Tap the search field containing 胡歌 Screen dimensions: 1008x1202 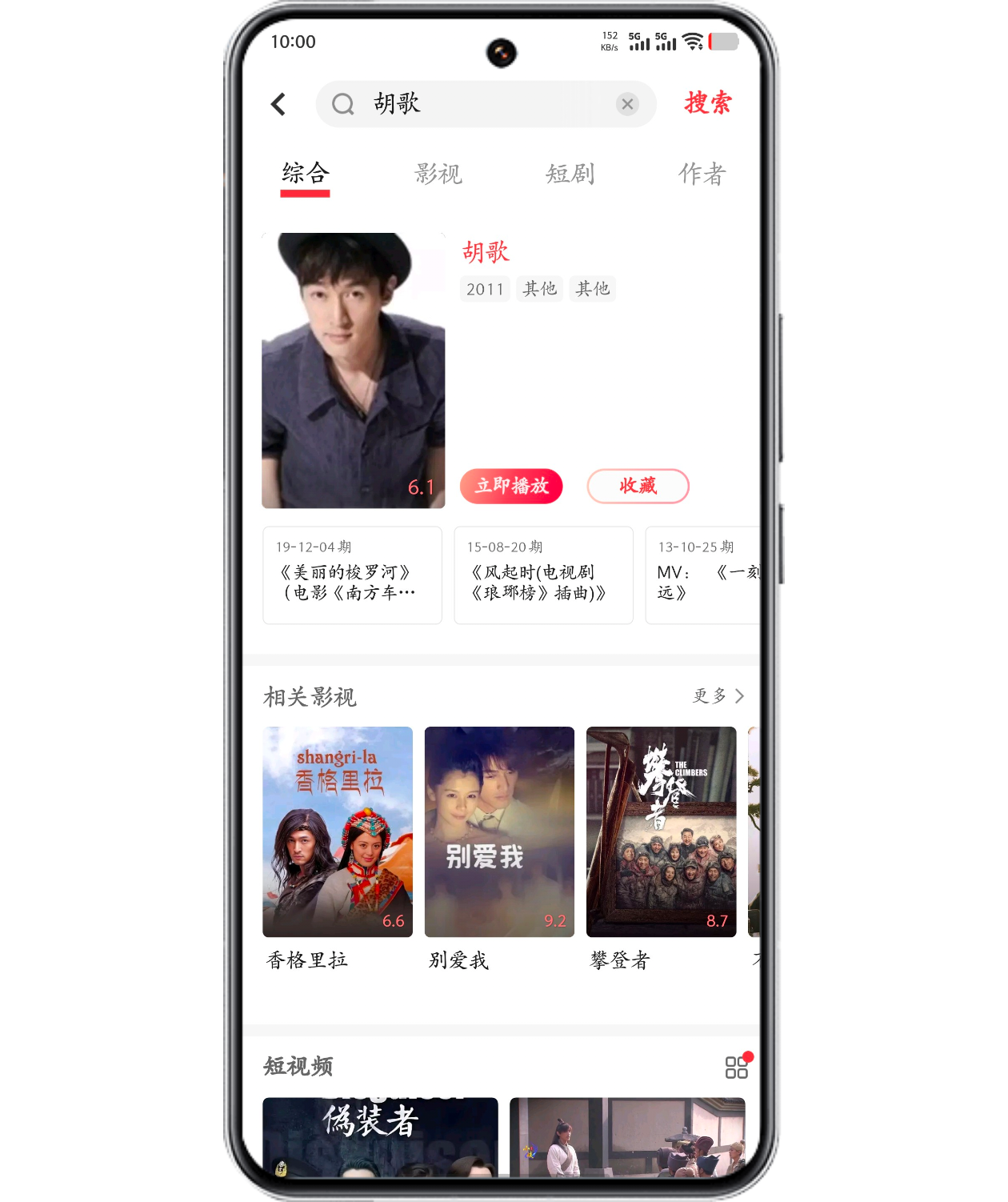point(480,104)
